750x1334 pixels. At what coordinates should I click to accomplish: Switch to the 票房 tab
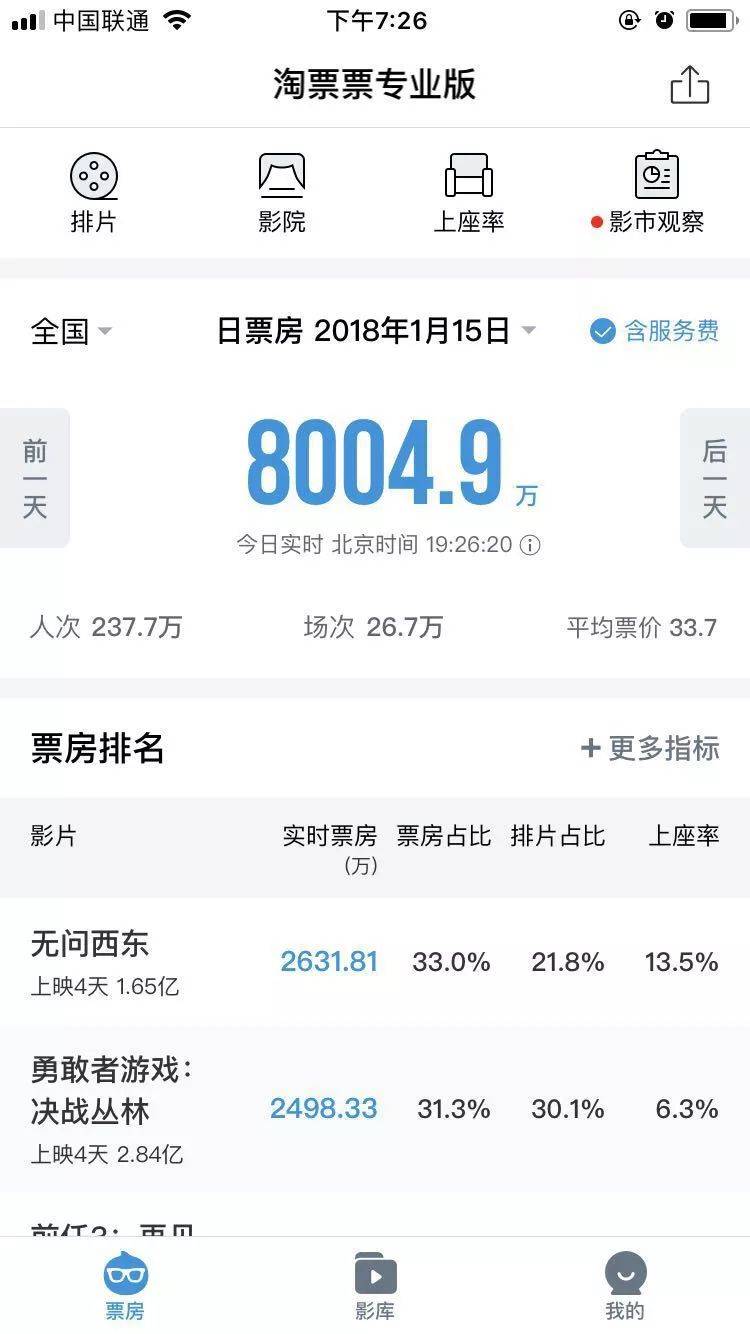(x=125, y=1286)
